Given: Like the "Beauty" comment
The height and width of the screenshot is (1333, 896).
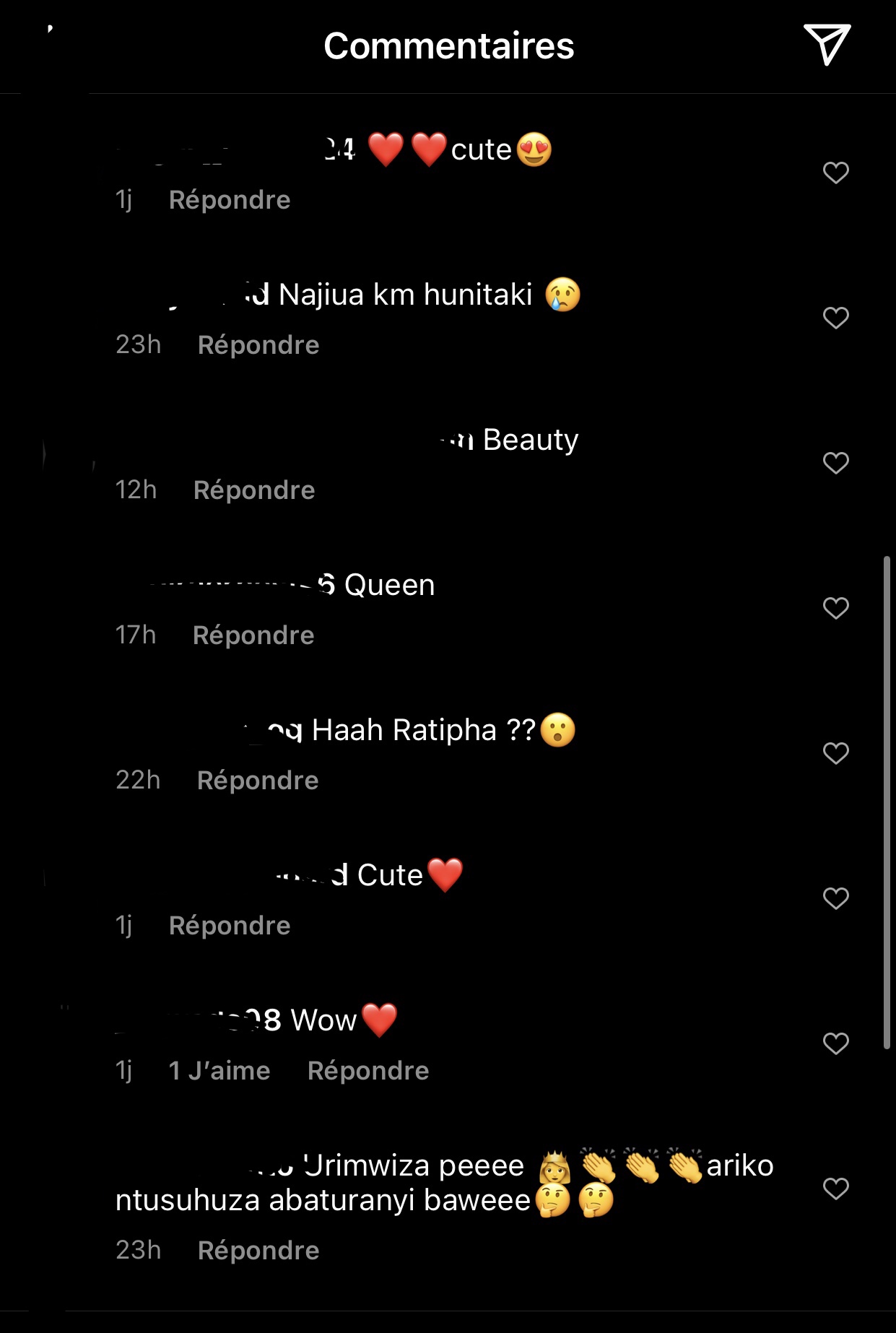Looking at the screenshot, I should pyautogui.click(x=835, y=463).
